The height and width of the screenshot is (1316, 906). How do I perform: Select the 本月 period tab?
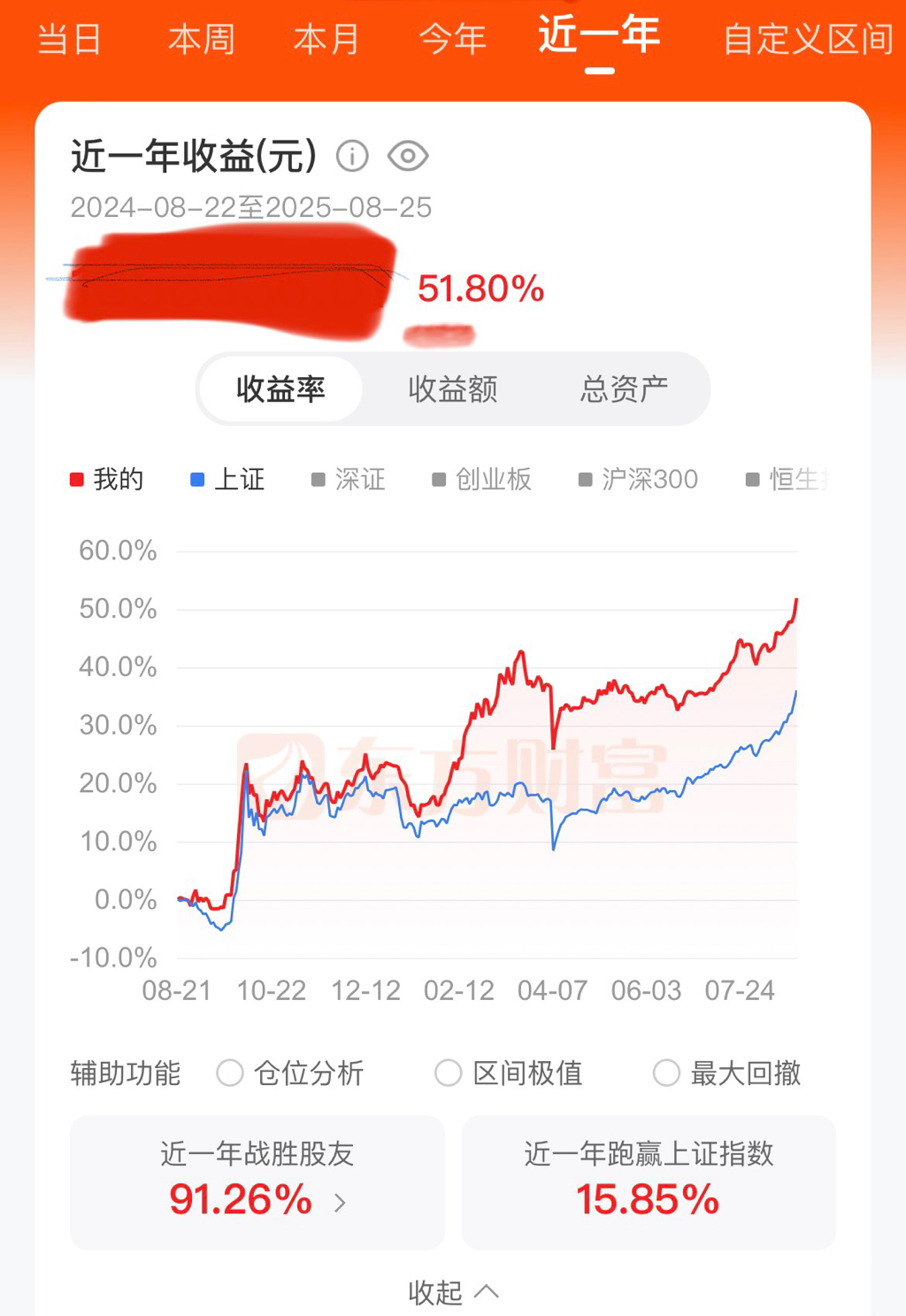326,40
